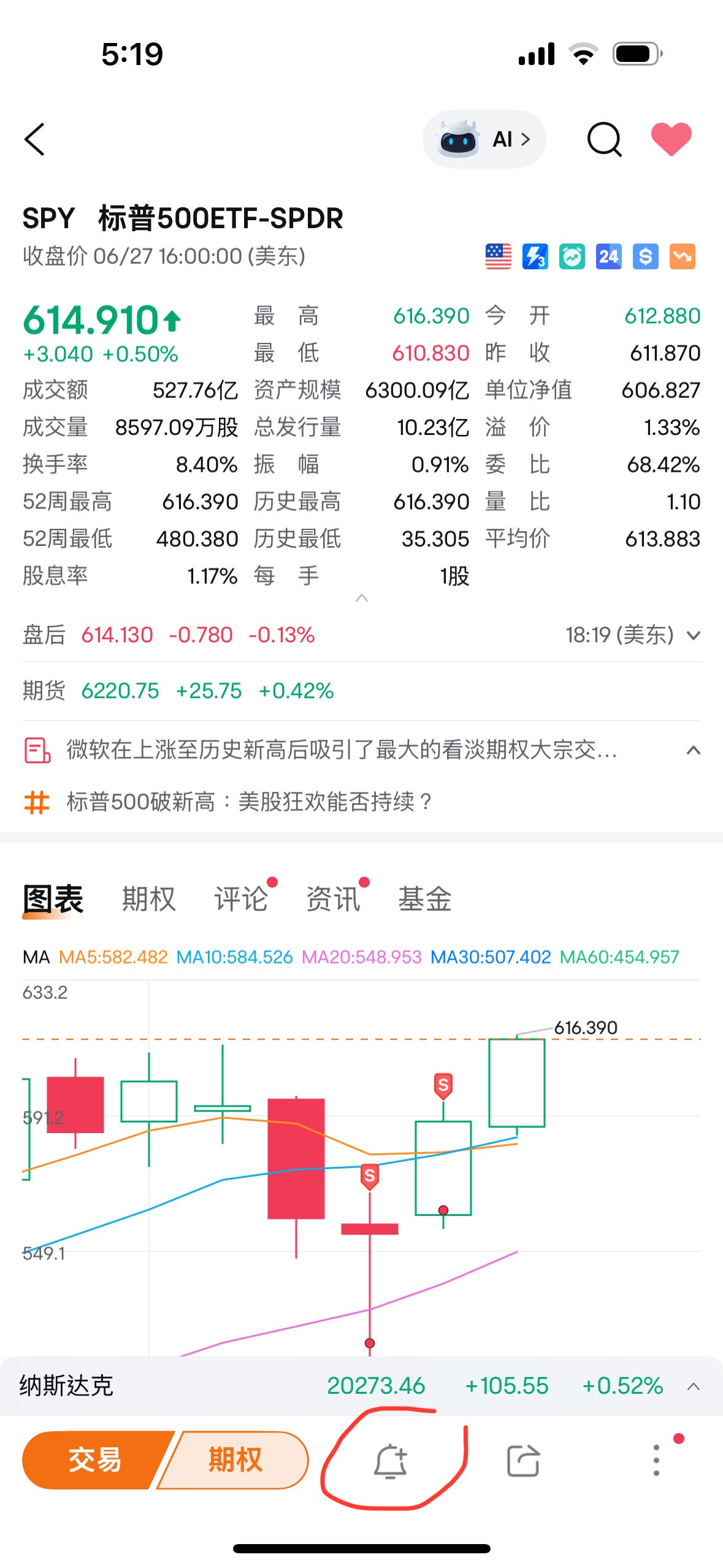Image resolution: width=723 pixels, height=1568 pixels.
Task: Switch to the 评论 tab
Action: pyautogui.click(x=241, y=899)
